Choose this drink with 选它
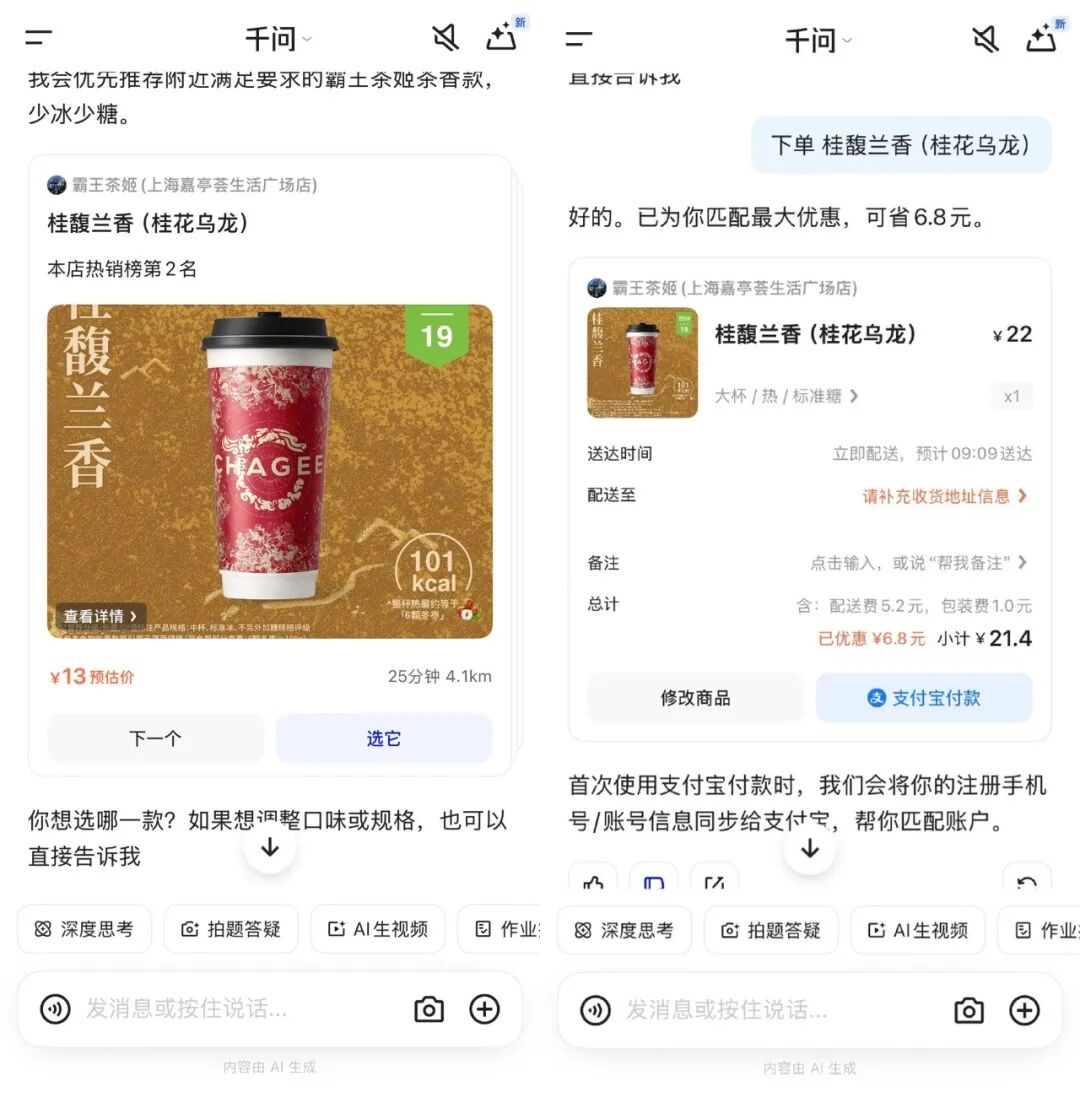The image size is (1080, 1103). 384,739
